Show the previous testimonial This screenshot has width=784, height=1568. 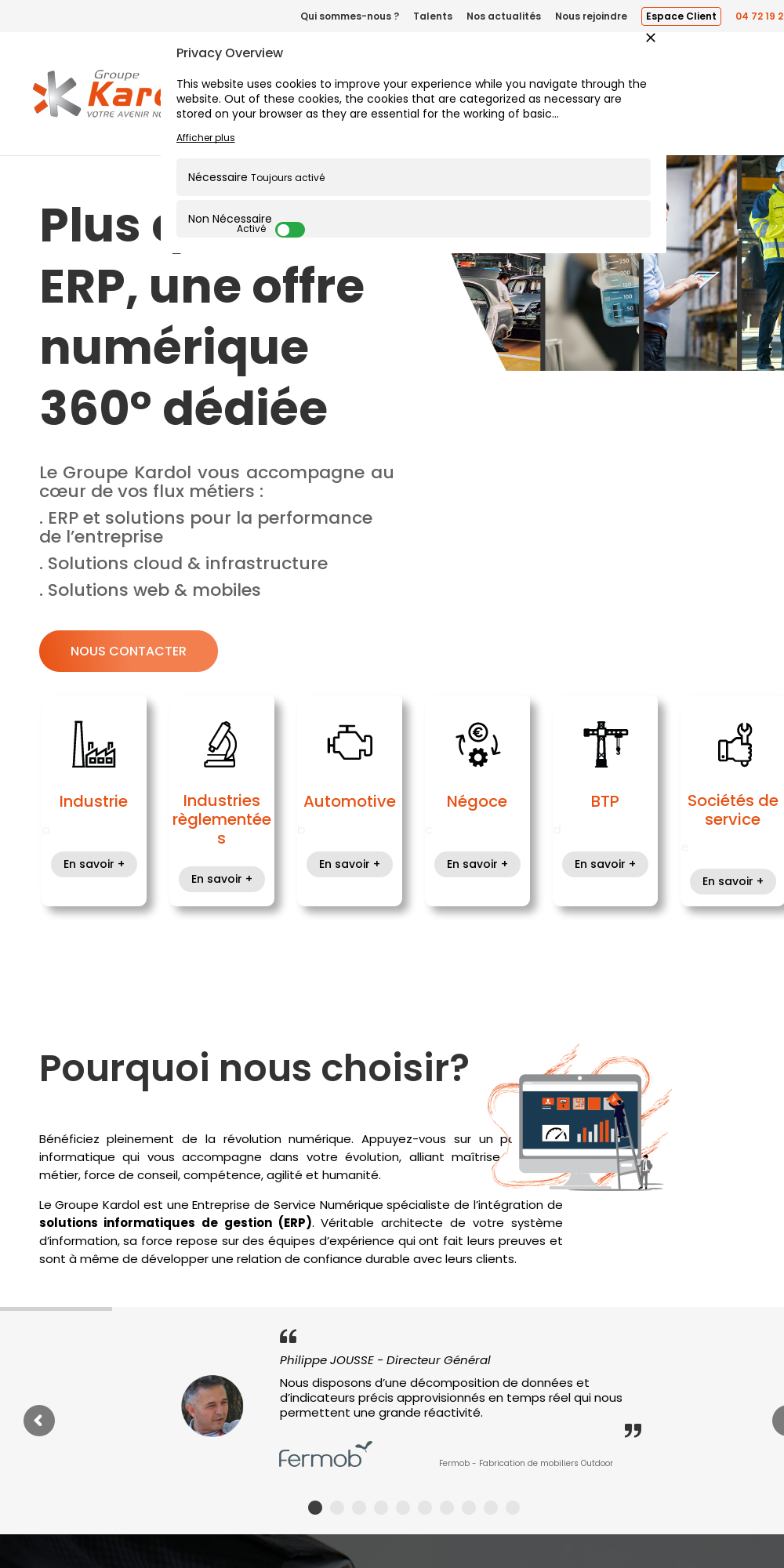pyautogui.click(x=39, y=1421)
